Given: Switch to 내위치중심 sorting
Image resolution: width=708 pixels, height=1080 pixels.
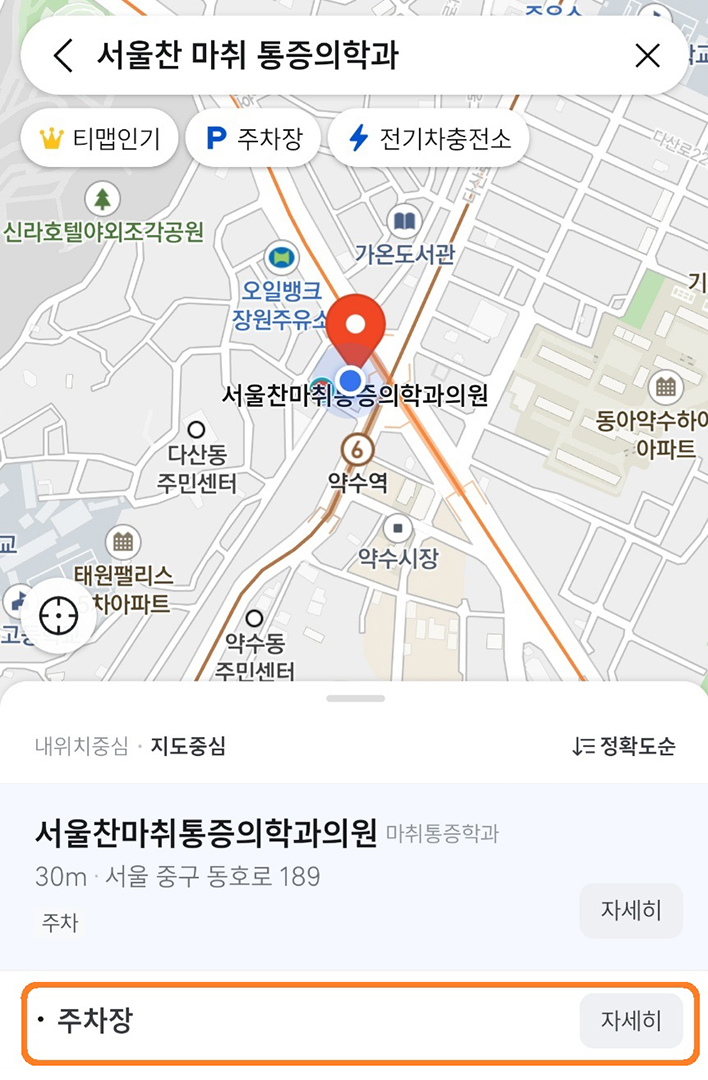Looking at the screenshot, I should click(81, 746).
